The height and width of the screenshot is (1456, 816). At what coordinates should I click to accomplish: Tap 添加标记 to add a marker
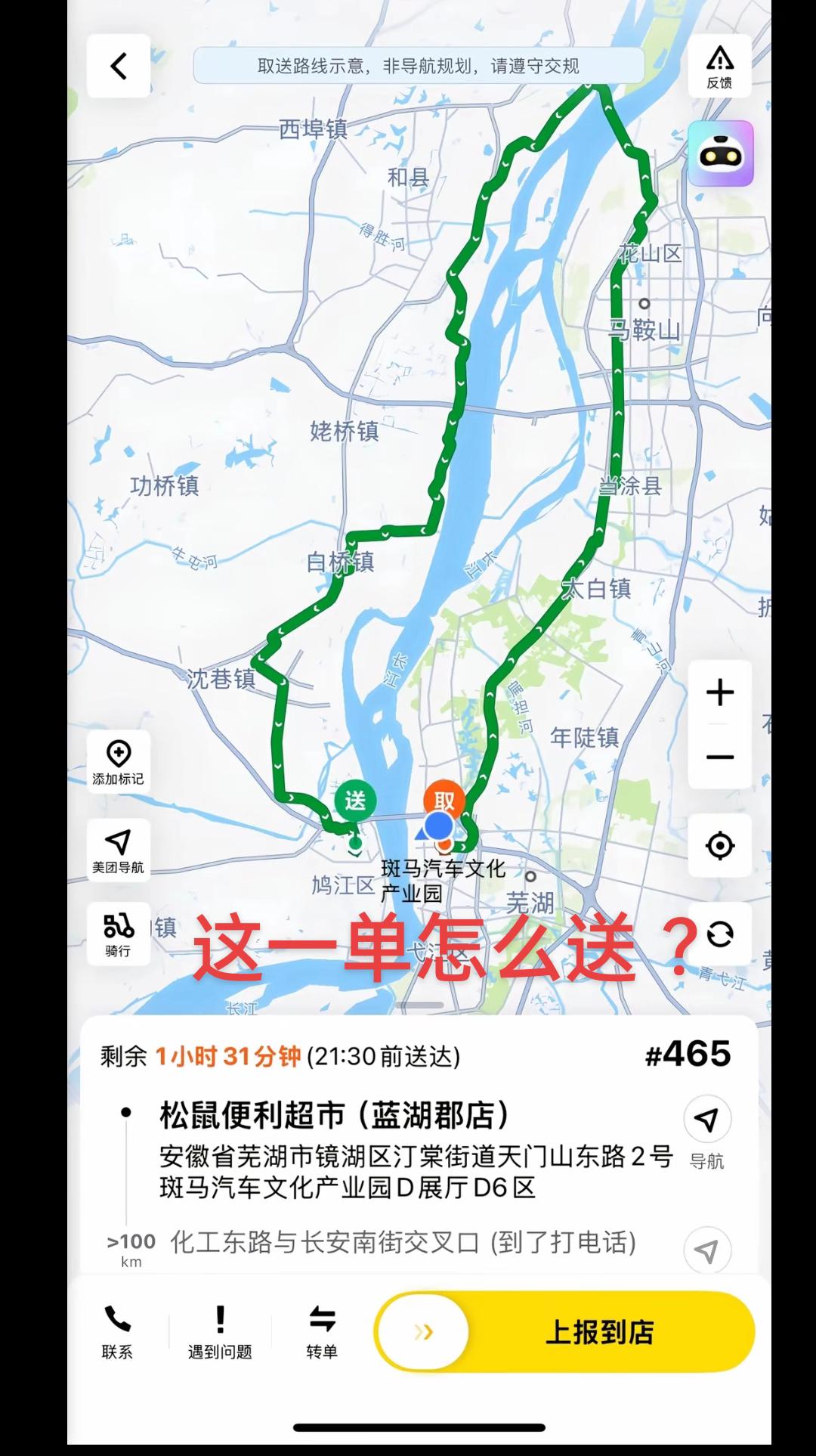[x=119, y=761]
